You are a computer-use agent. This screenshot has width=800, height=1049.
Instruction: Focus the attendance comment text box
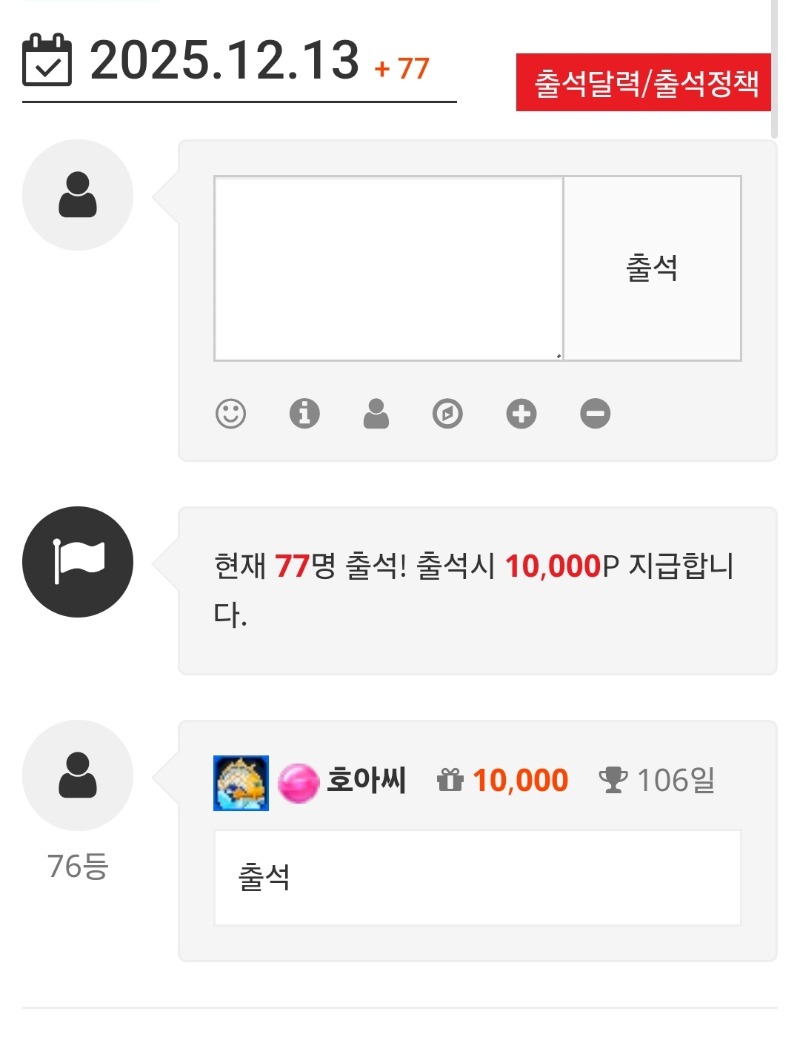tap(388, 268)
